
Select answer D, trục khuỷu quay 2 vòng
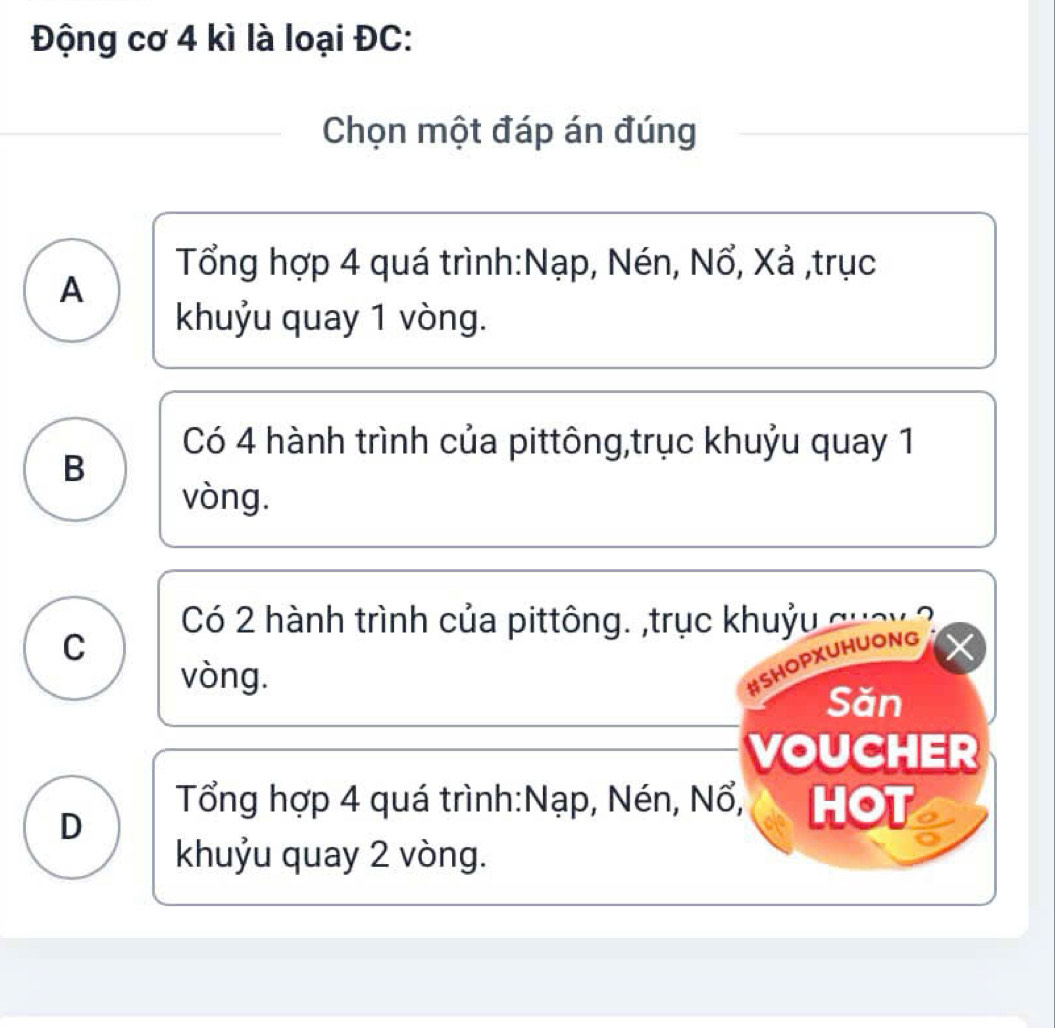click(70, 826)
